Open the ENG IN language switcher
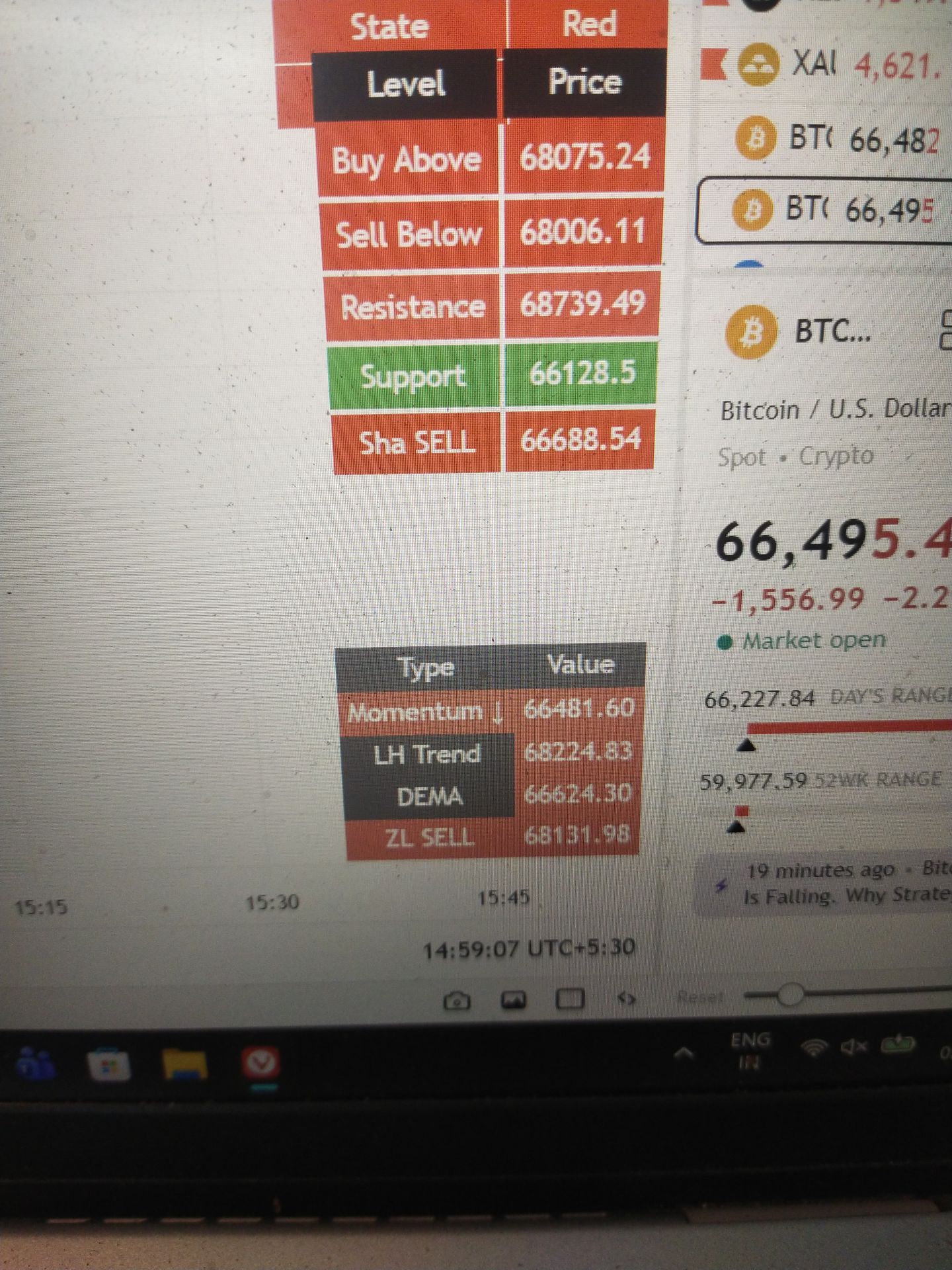Viewport: 952px width, 1270px height. coord(750,1051)
